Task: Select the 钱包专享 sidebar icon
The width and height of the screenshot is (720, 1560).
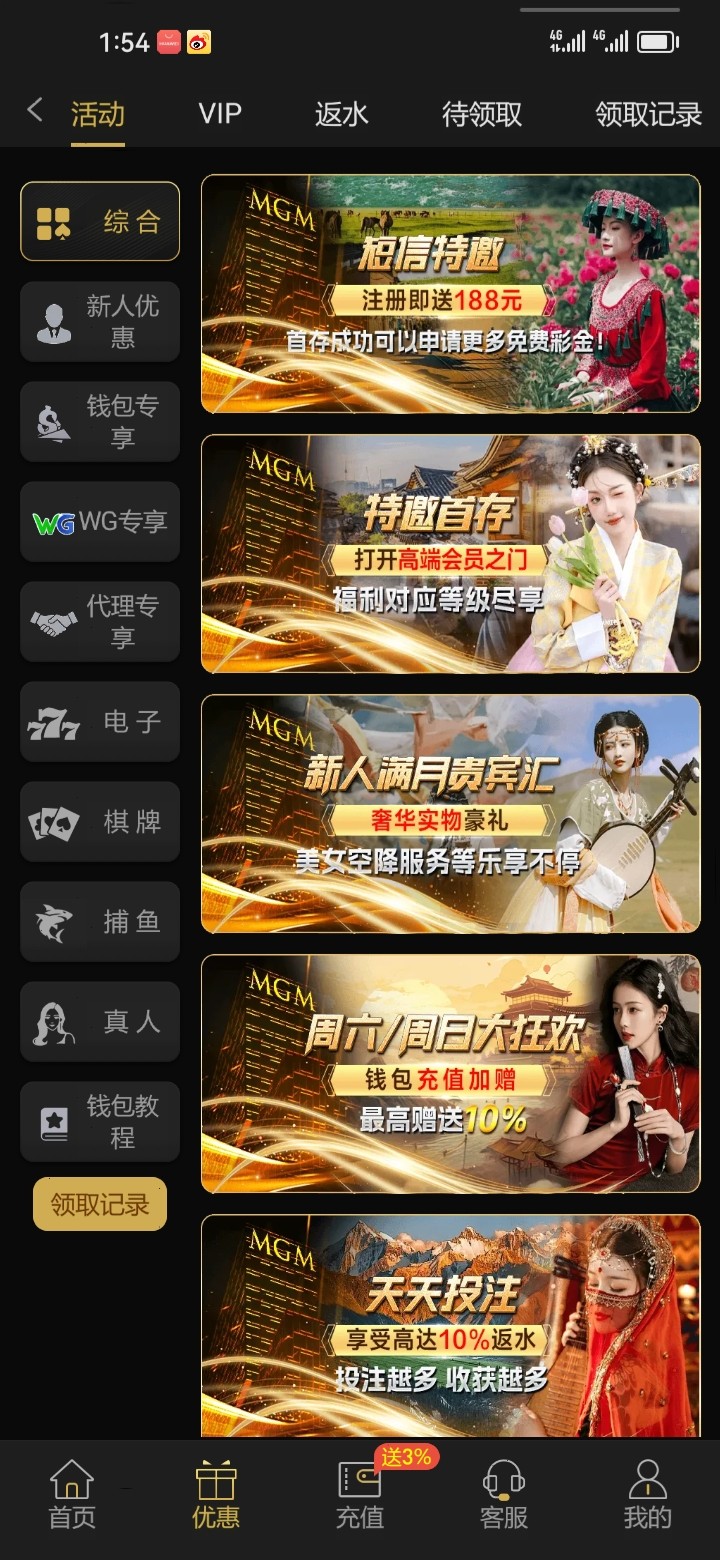Action: click(x=100, y=421)
